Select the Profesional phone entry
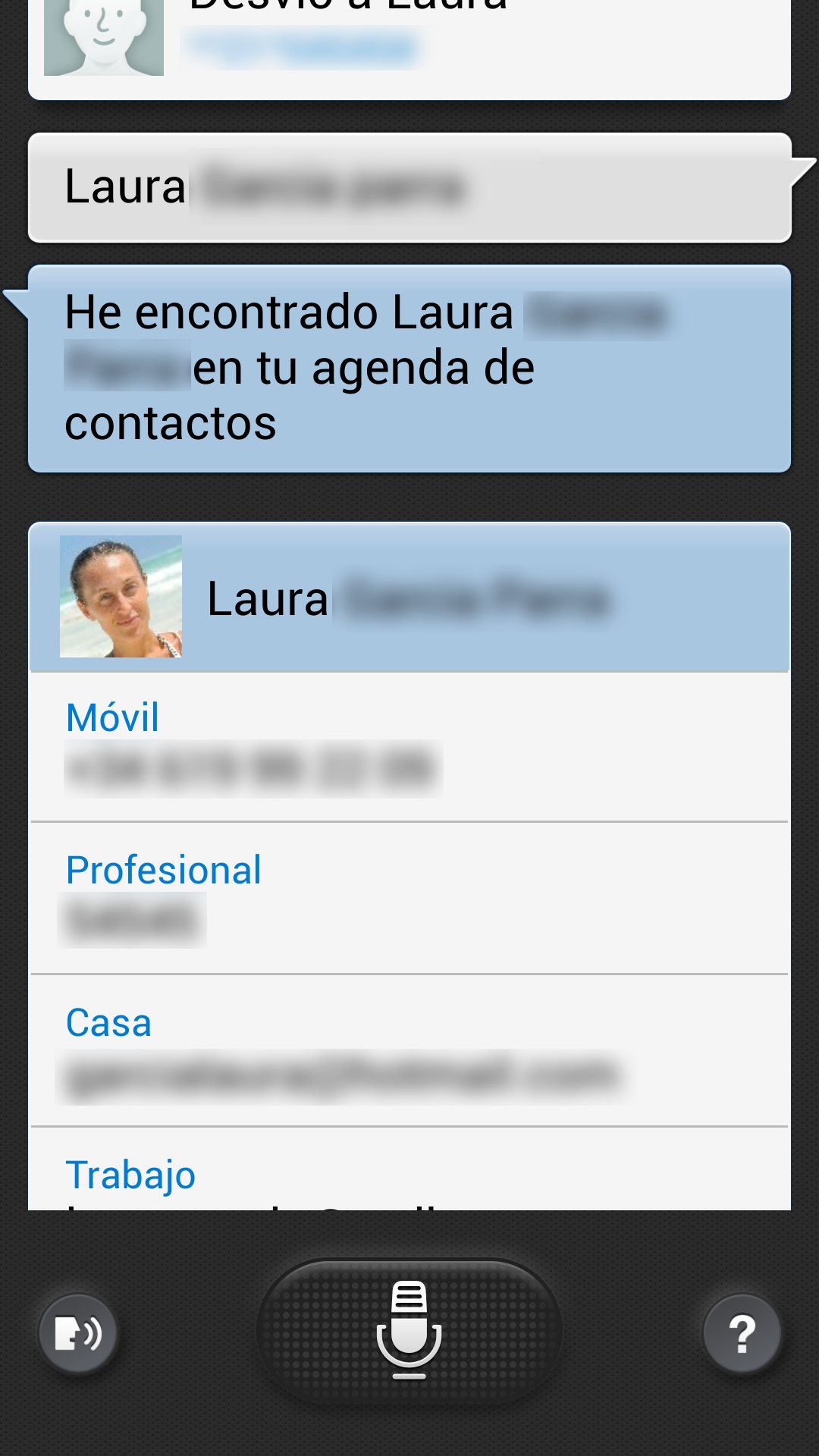The width and height of the screenshot is (819, 1456). point(409,899)
